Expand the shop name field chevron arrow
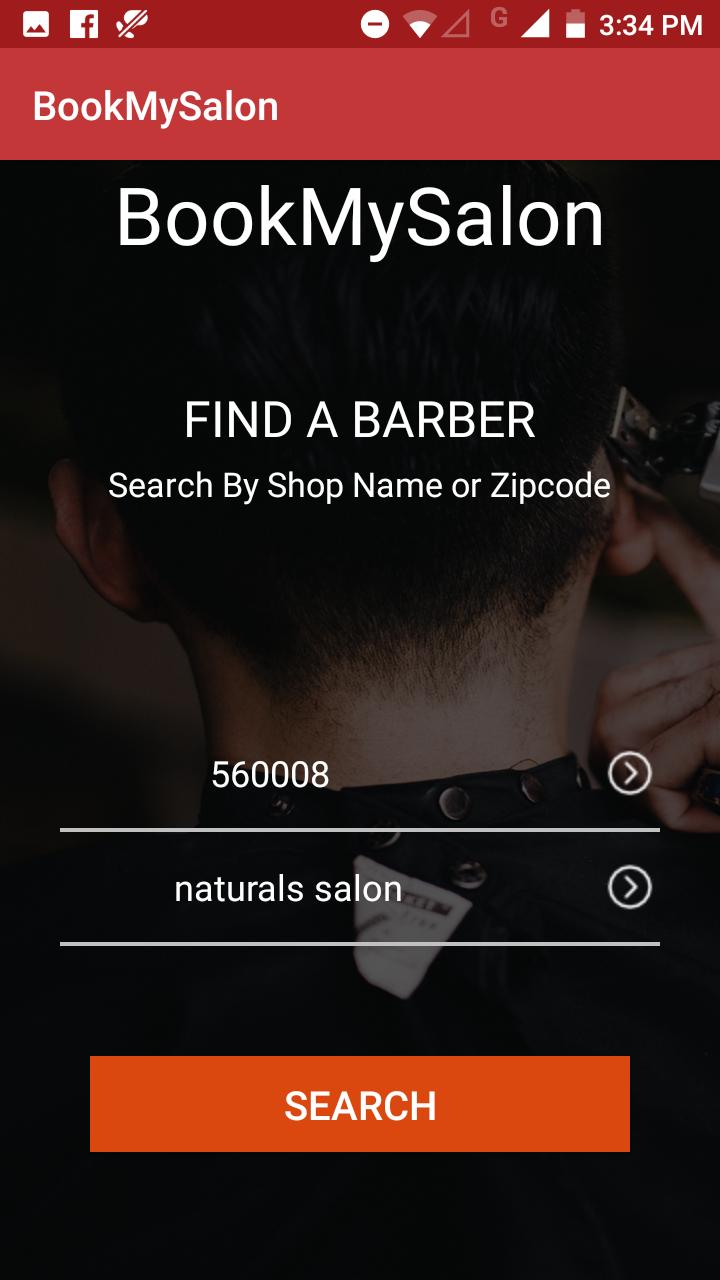 coord(628,887)
